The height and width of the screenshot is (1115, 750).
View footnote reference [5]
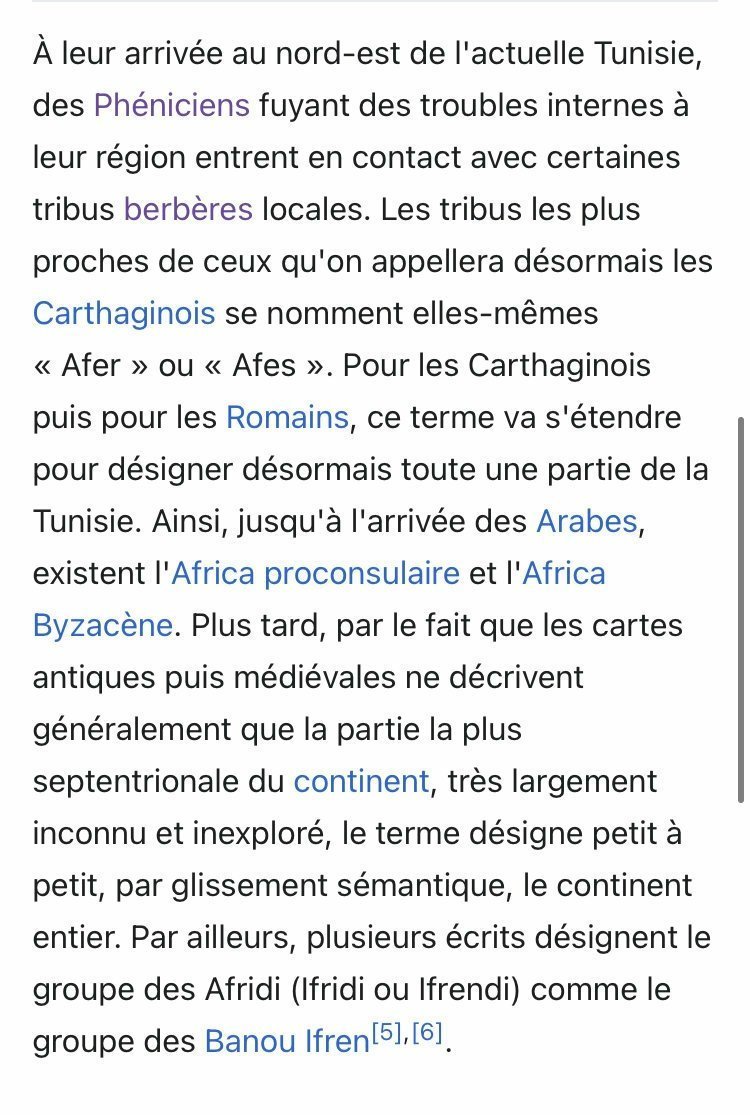[x=387, y=1033]
